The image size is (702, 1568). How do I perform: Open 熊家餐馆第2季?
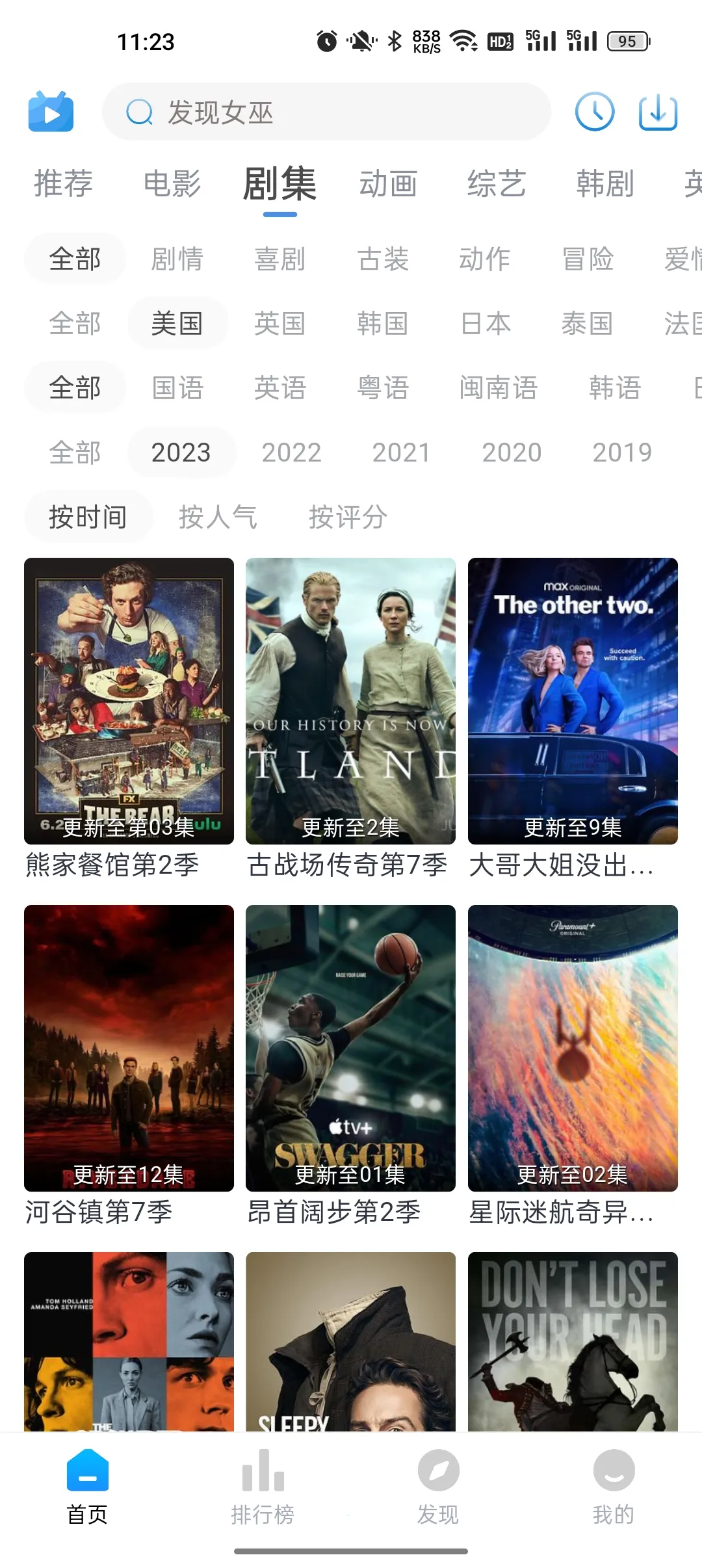click(129, 702)
